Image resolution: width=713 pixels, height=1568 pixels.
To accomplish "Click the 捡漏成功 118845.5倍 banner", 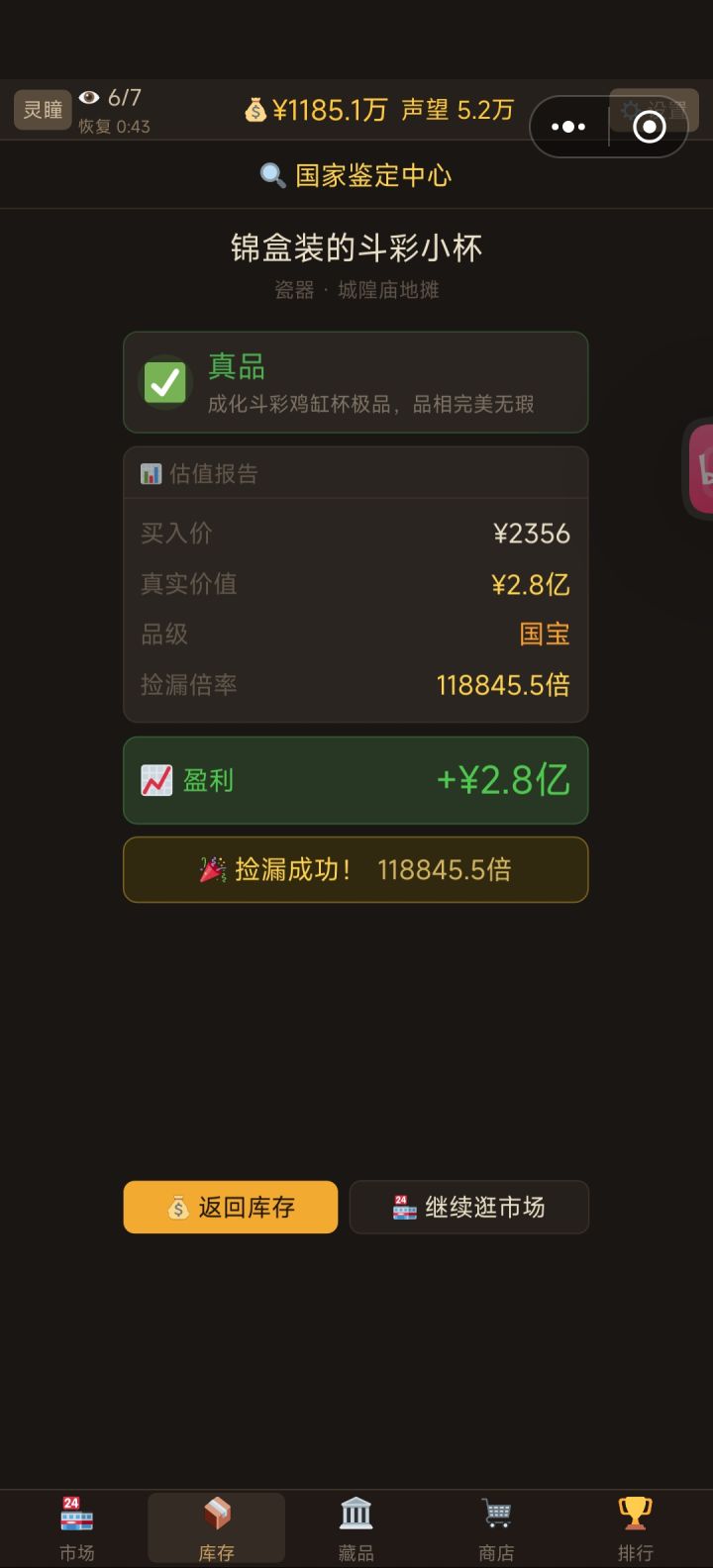I will click(x=356, y=868).
